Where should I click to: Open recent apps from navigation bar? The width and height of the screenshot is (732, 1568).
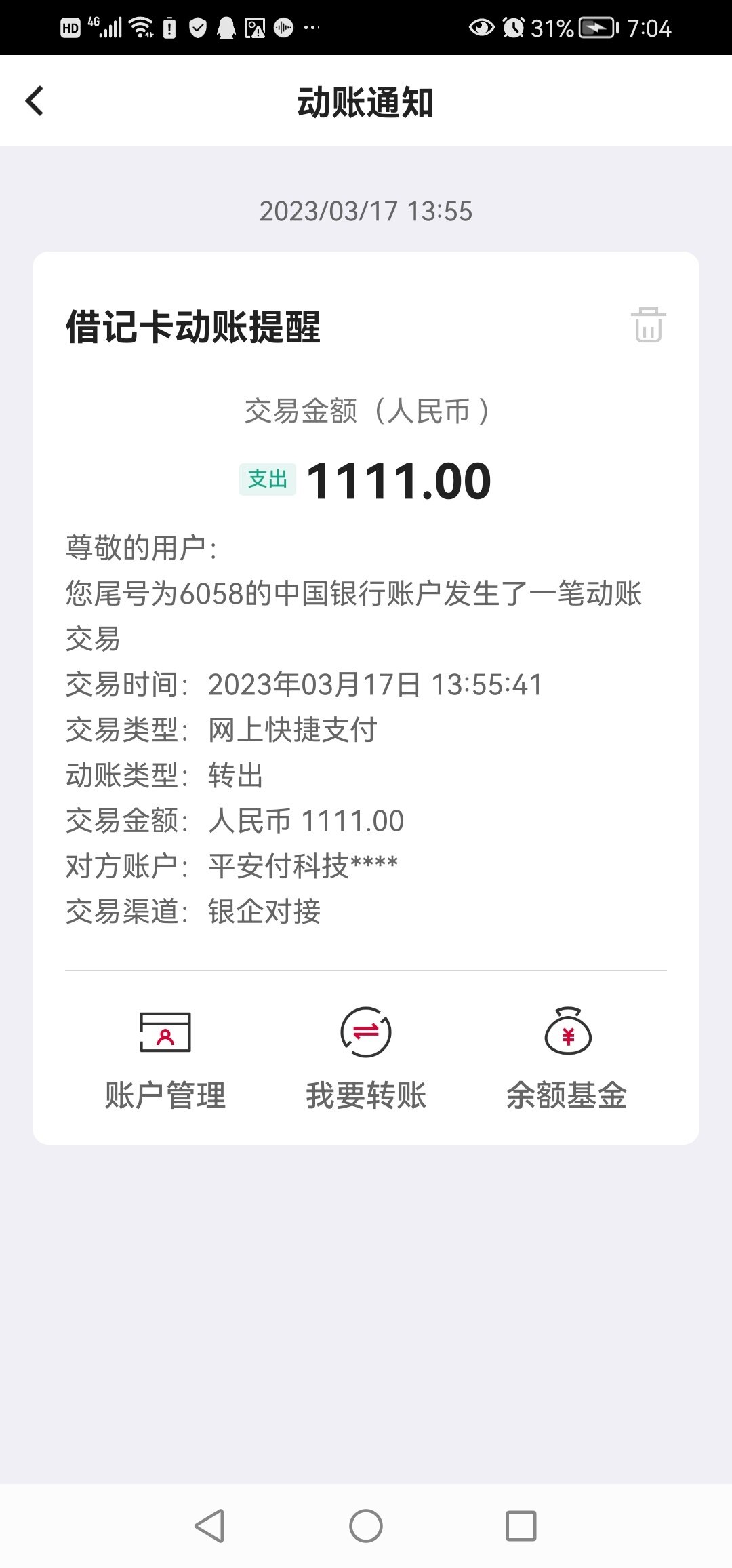pyautogui.click(x=521, y=1526)
